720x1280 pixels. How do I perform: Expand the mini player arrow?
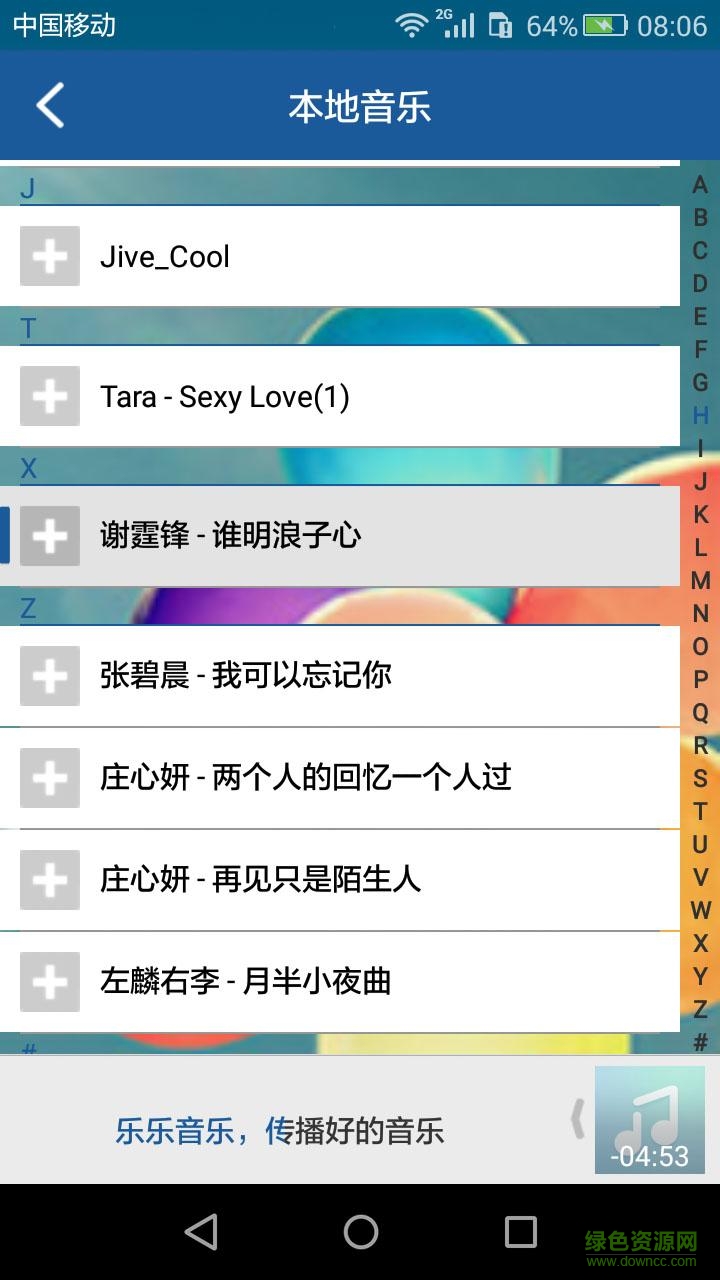577,1119
